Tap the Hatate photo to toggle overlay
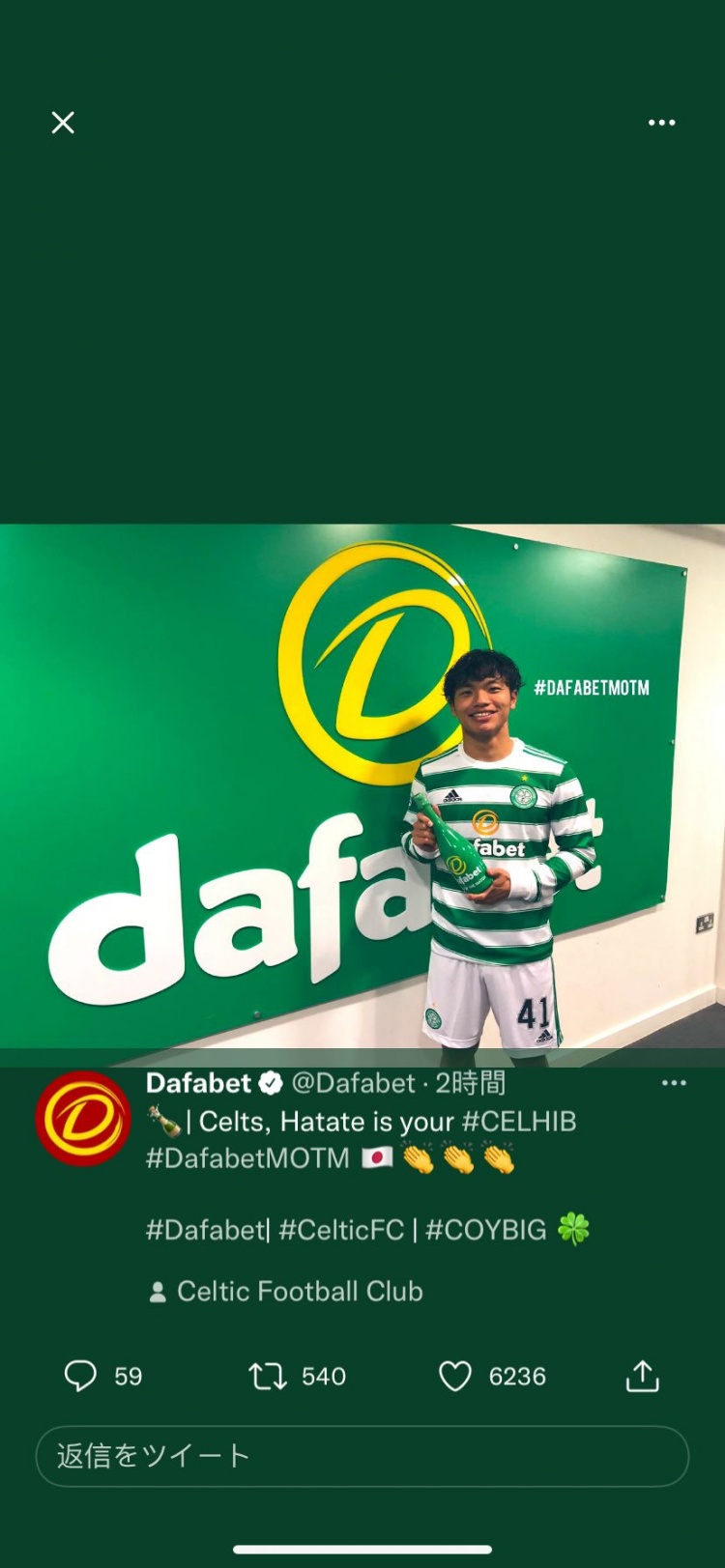 click(362, 792)
